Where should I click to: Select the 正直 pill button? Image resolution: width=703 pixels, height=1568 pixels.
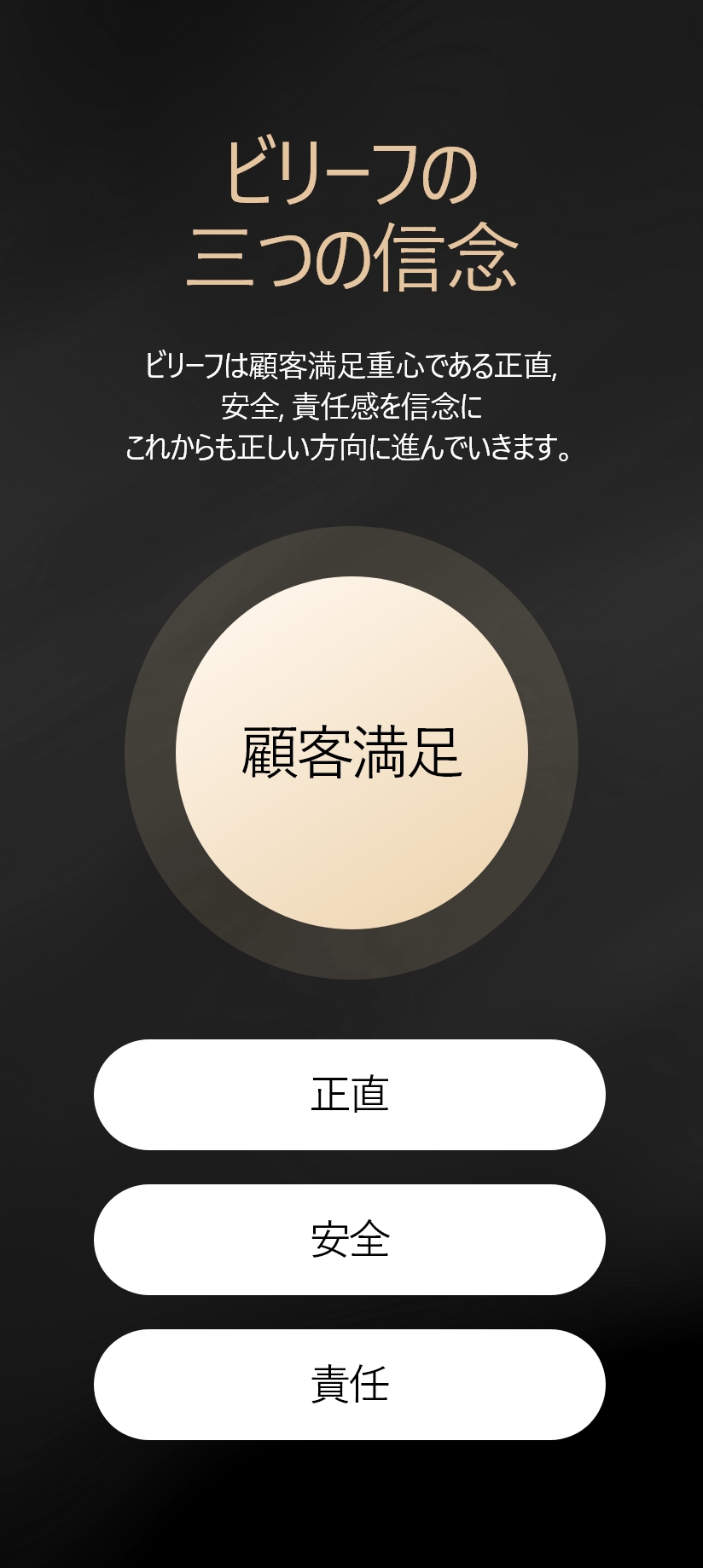[351, 1095]
